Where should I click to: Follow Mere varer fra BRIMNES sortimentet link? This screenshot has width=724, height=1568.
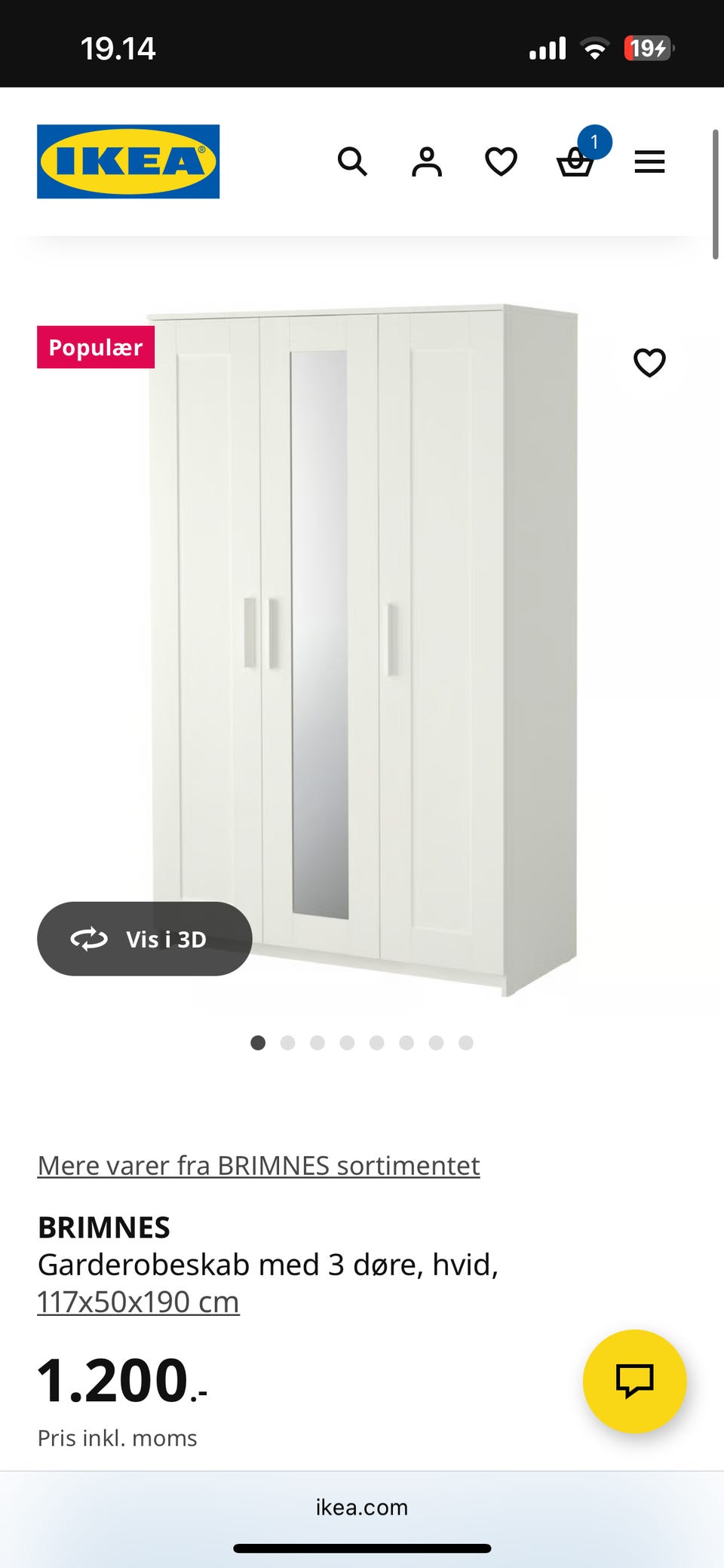259,1166
